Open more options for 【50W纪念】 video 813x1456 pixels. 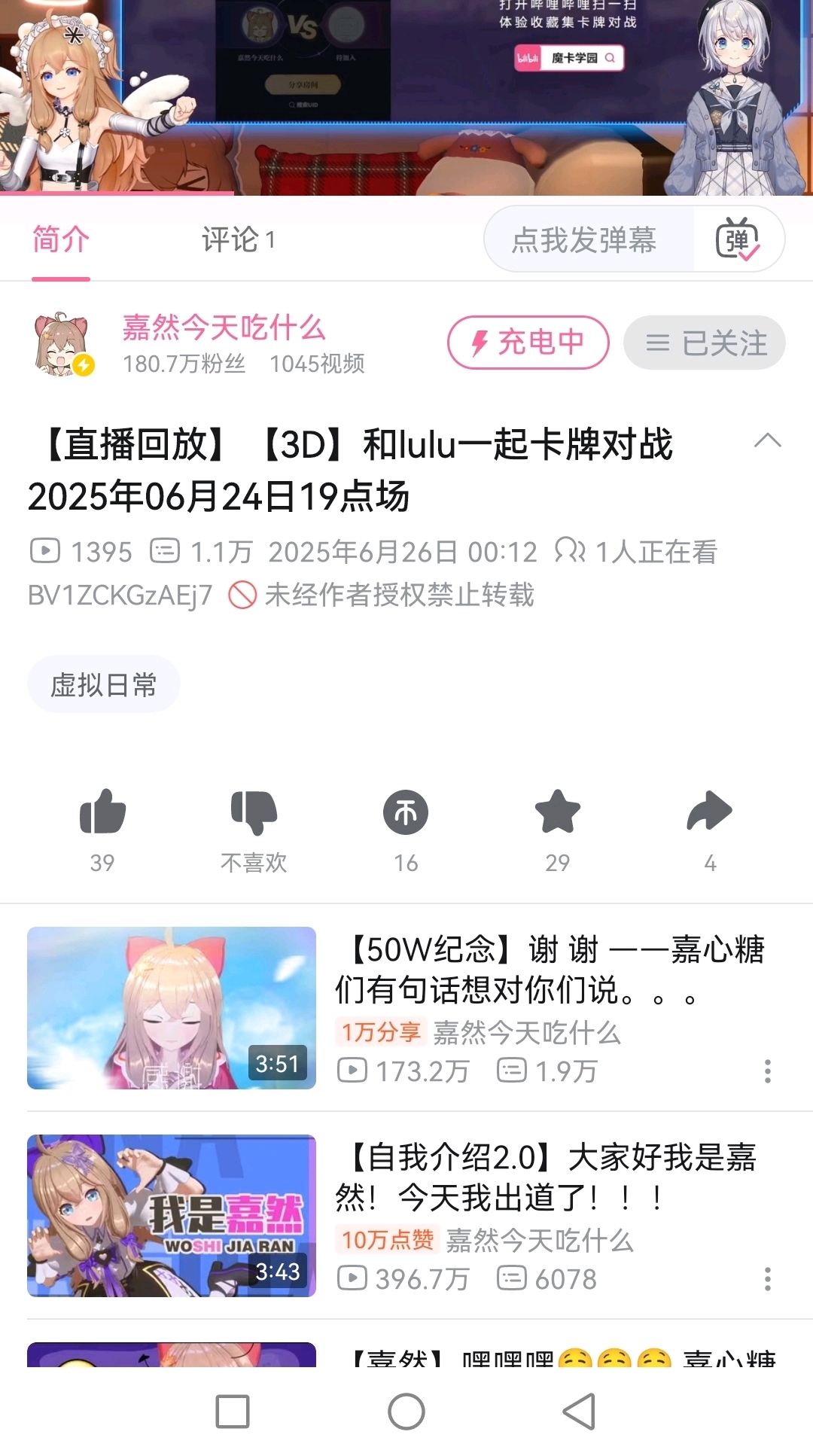(x=767, y=1071)
